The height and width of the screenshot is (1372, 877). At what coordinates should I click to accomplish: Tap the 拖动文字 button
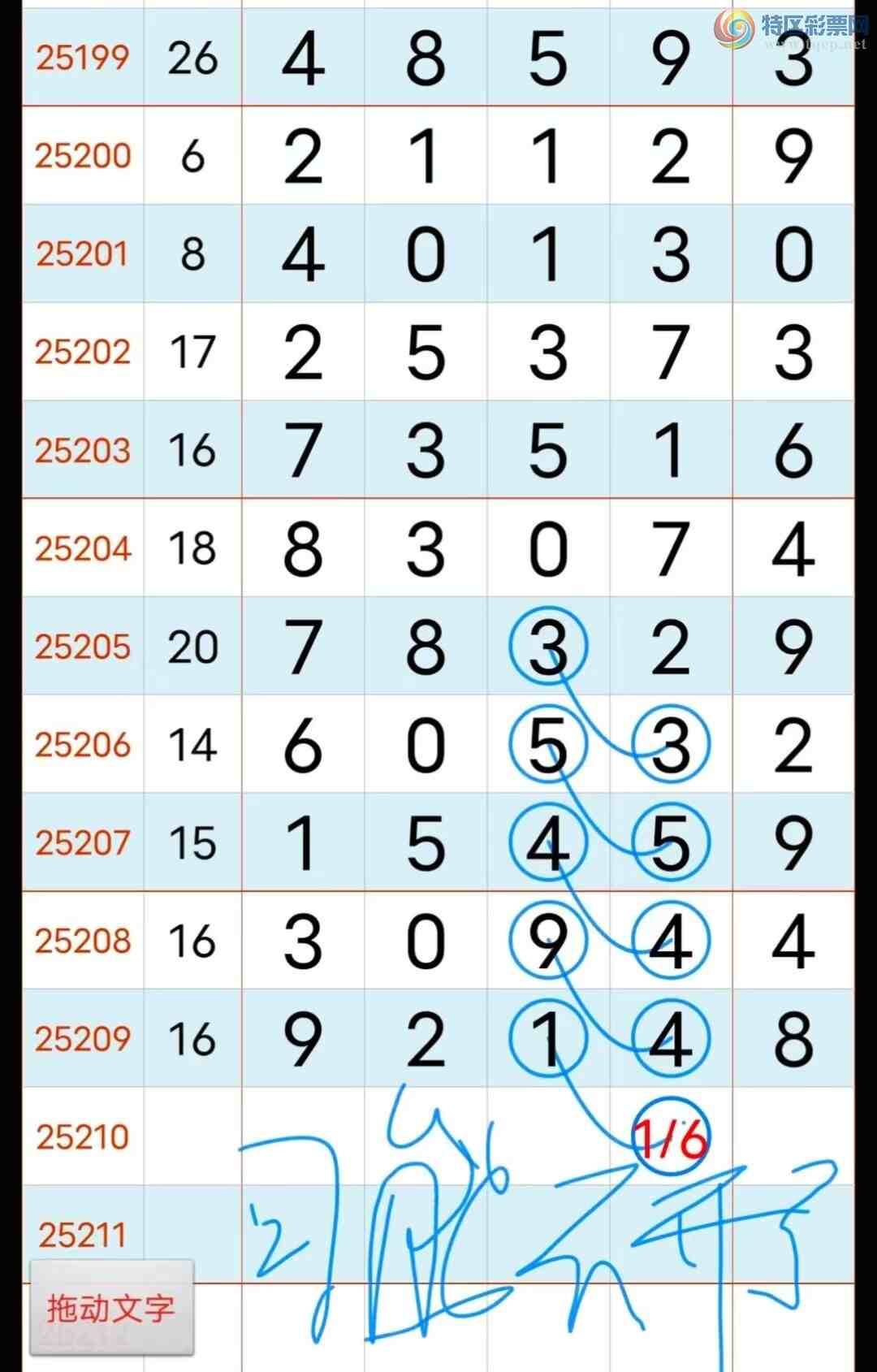[x=111, y=1307]
